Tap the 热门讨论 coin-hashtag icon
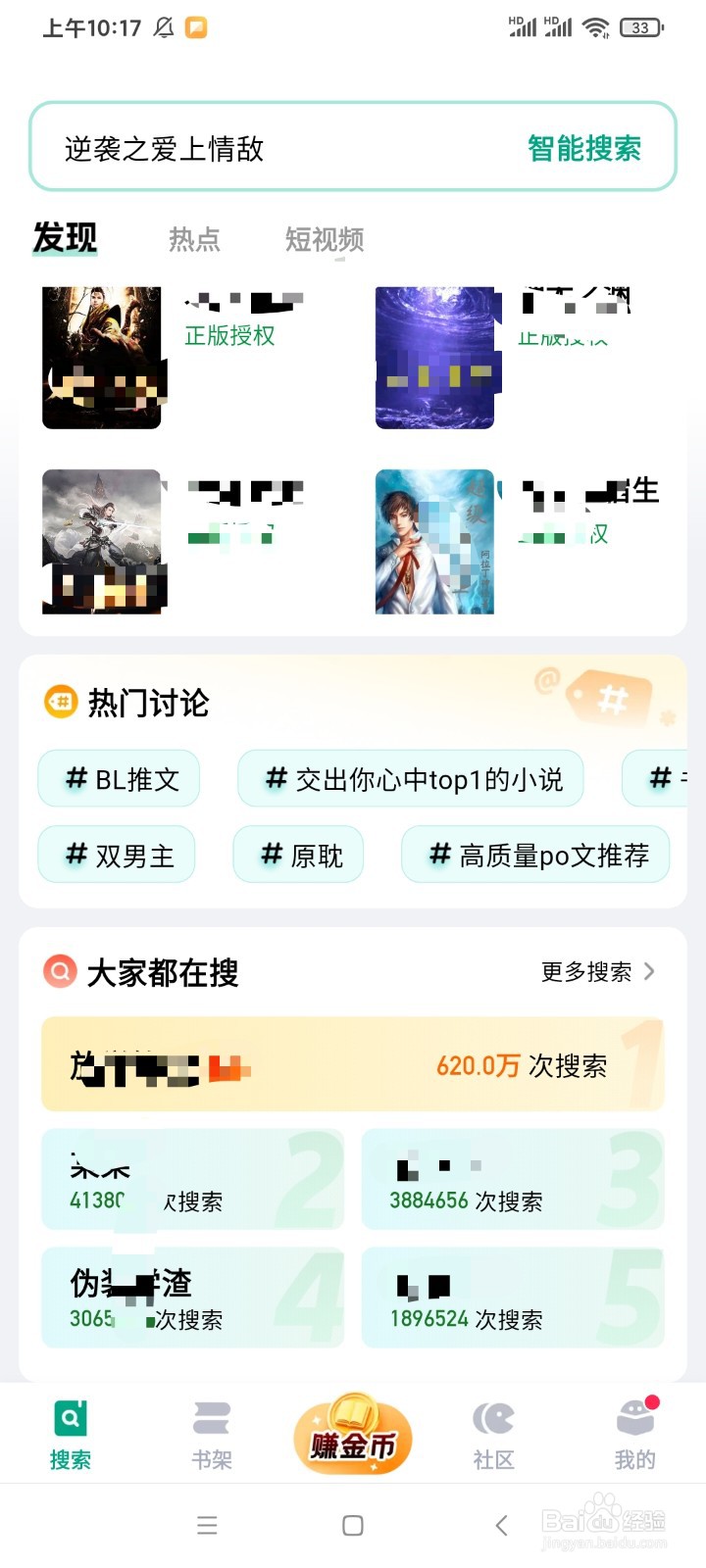The image size is (706, 1568). tap(60, 702)
